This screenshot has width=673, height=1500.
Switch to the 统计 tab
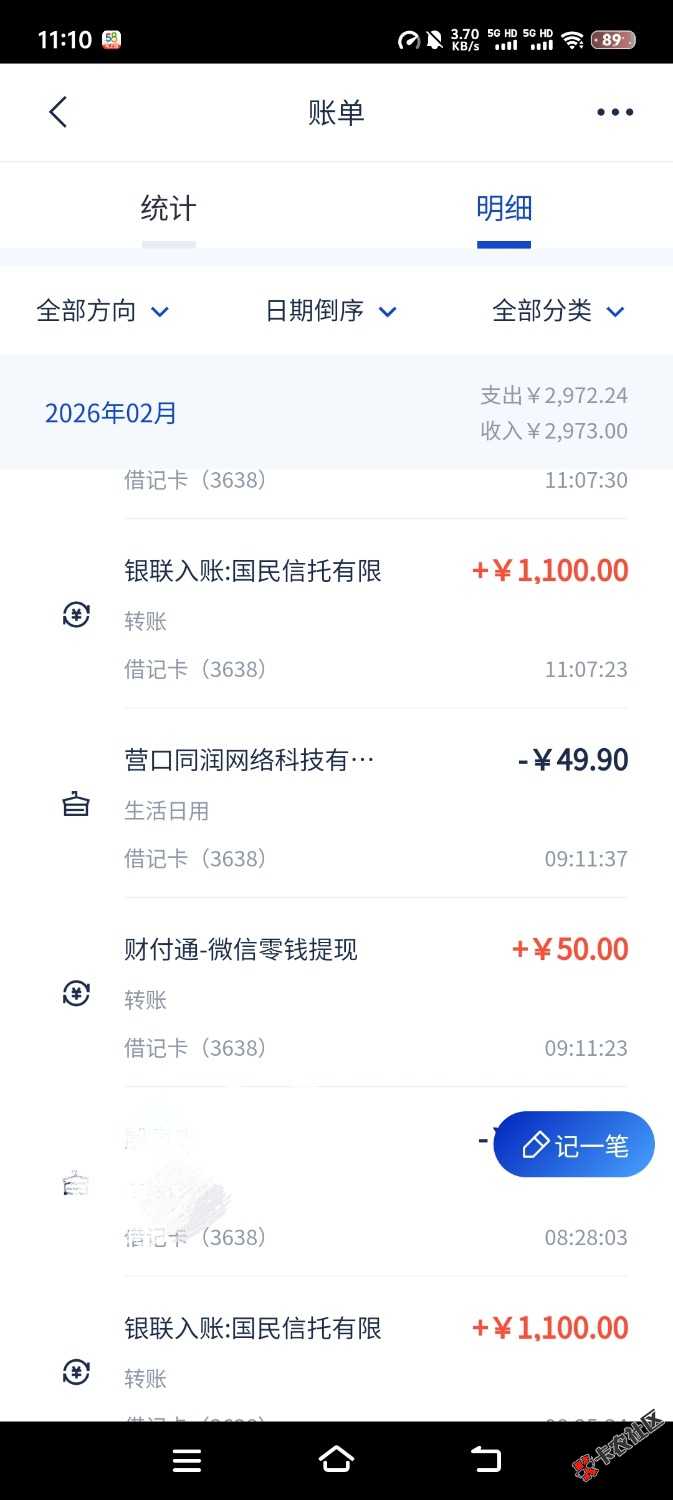168,209
